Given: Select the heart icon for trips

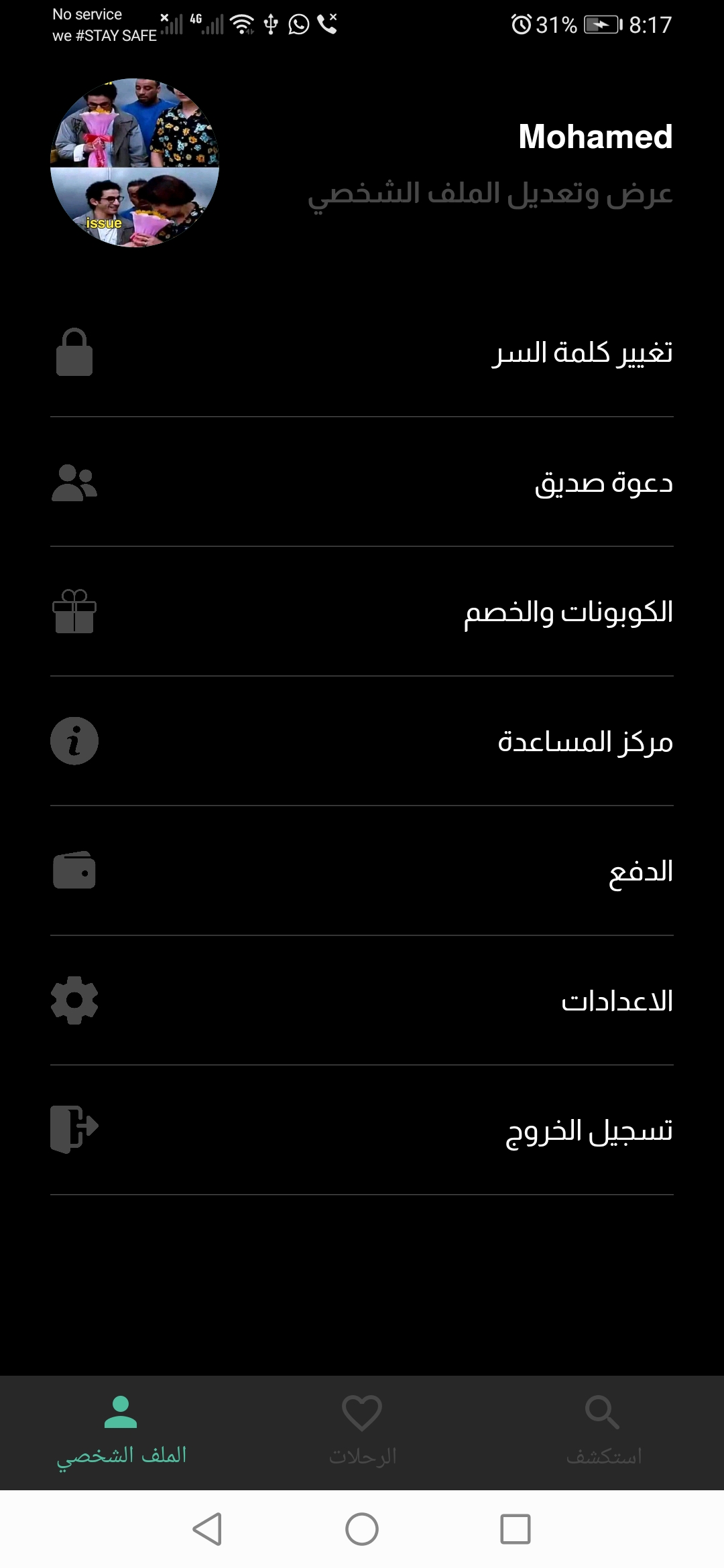Looking at the screenshot, I should point(362,1412).
